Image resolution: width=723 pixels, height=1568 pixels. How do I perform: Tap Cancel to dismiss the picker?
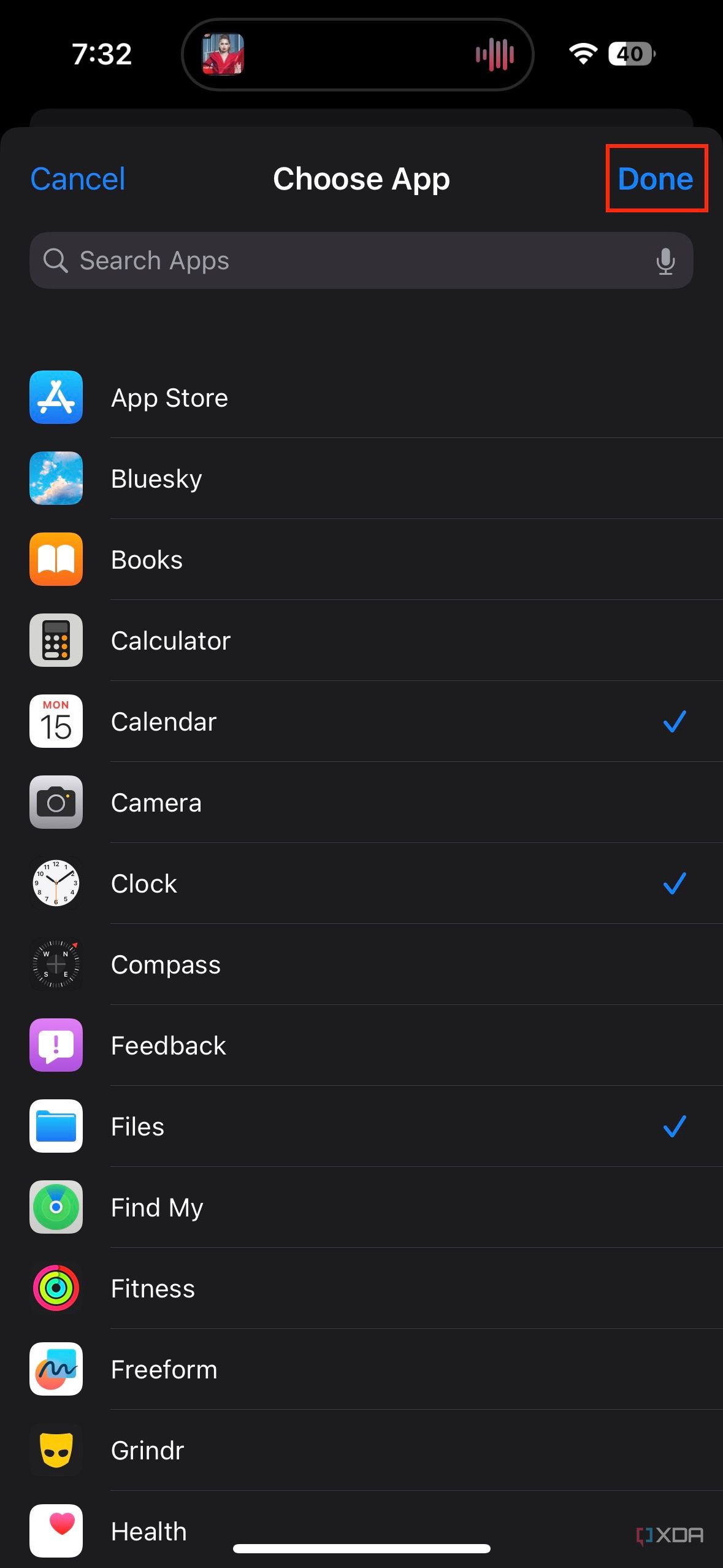[x=77, y=179]
